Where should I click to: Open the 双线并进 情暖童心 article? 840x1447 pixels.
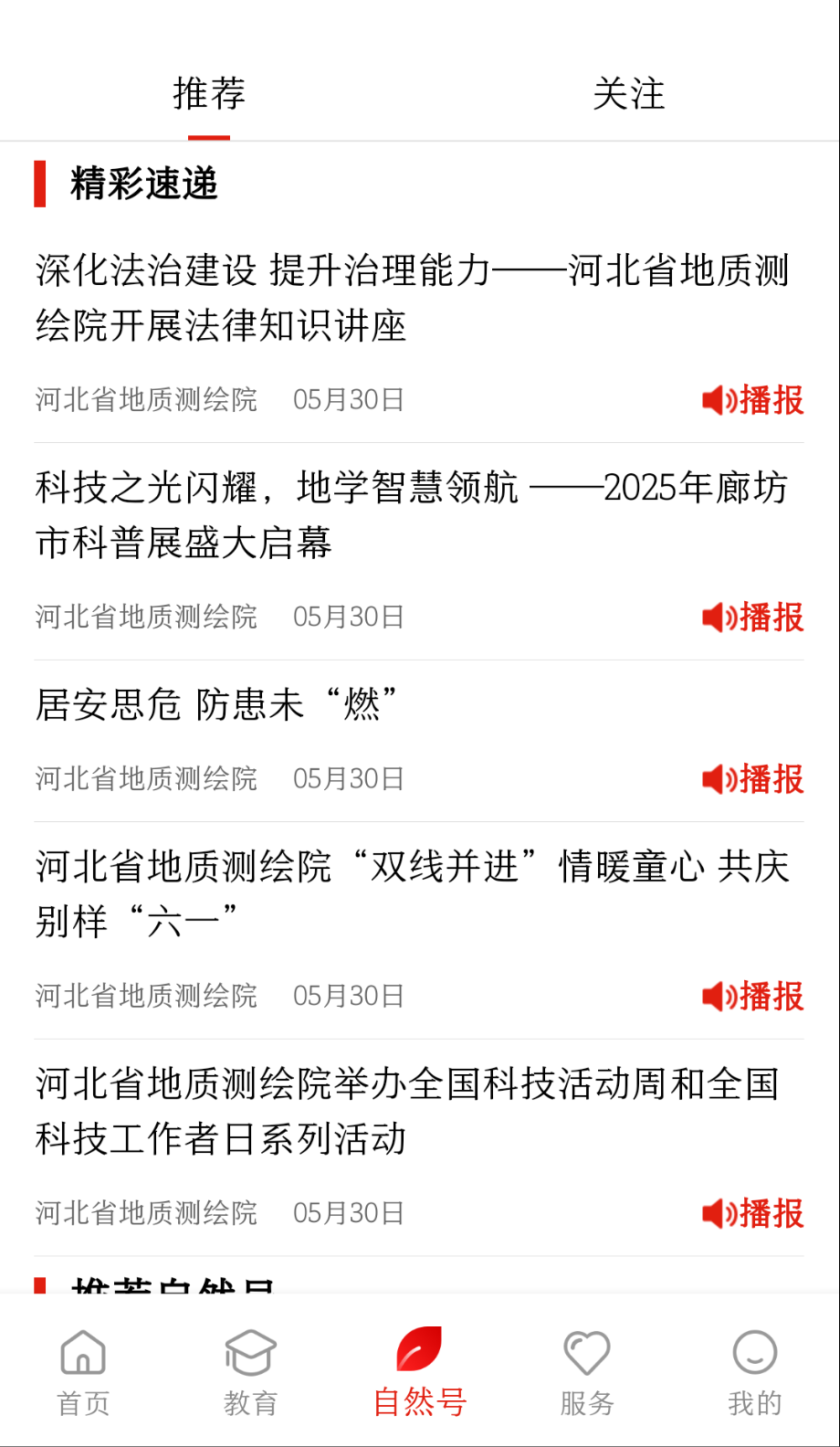[x=411, y=891]
